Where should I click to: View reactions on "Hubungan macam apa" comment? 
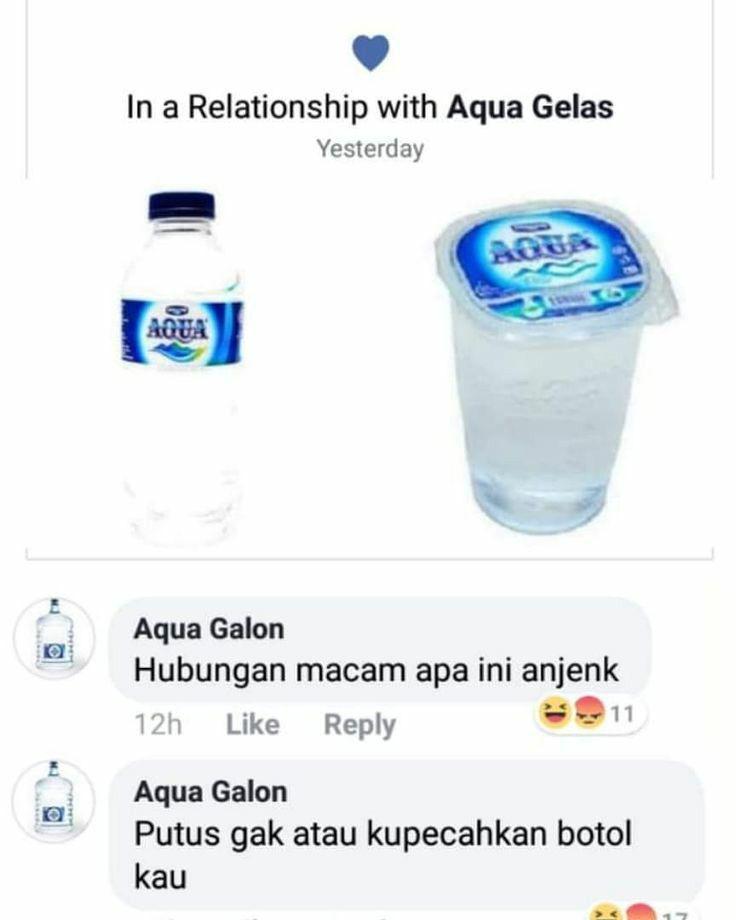[590, 715]
